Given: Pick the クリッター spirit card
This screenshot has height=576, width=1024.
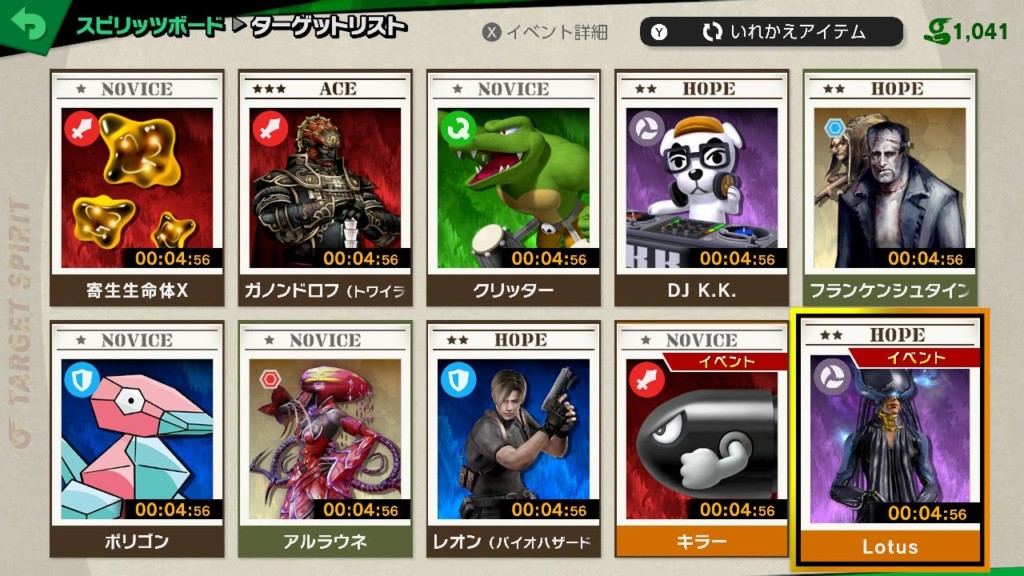Looking at the screenshot, I should point(513,187).
